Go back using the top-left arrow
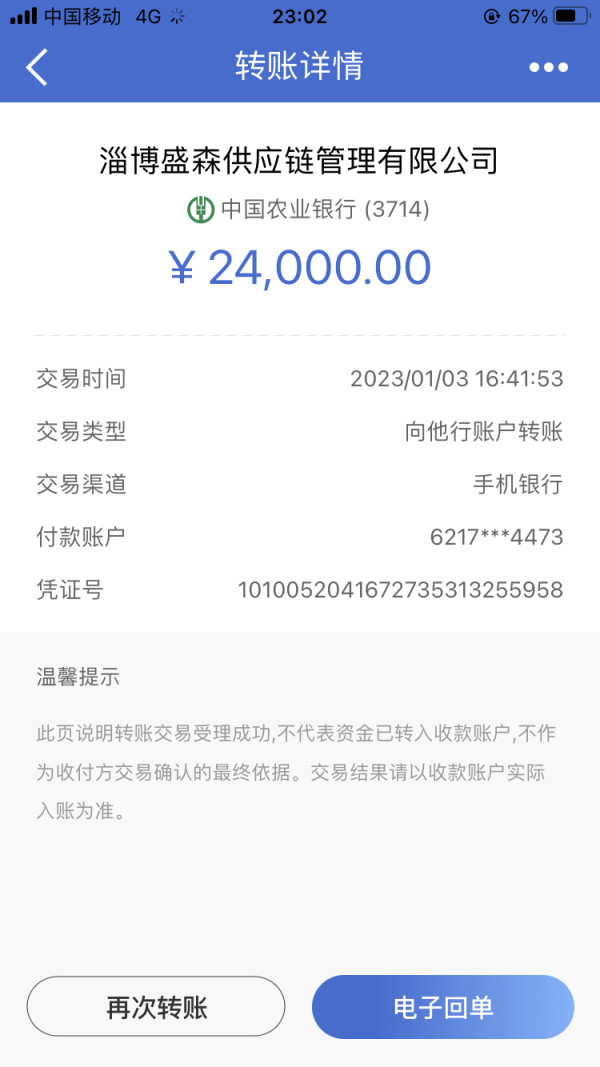600x1067 pixels. 37,67
